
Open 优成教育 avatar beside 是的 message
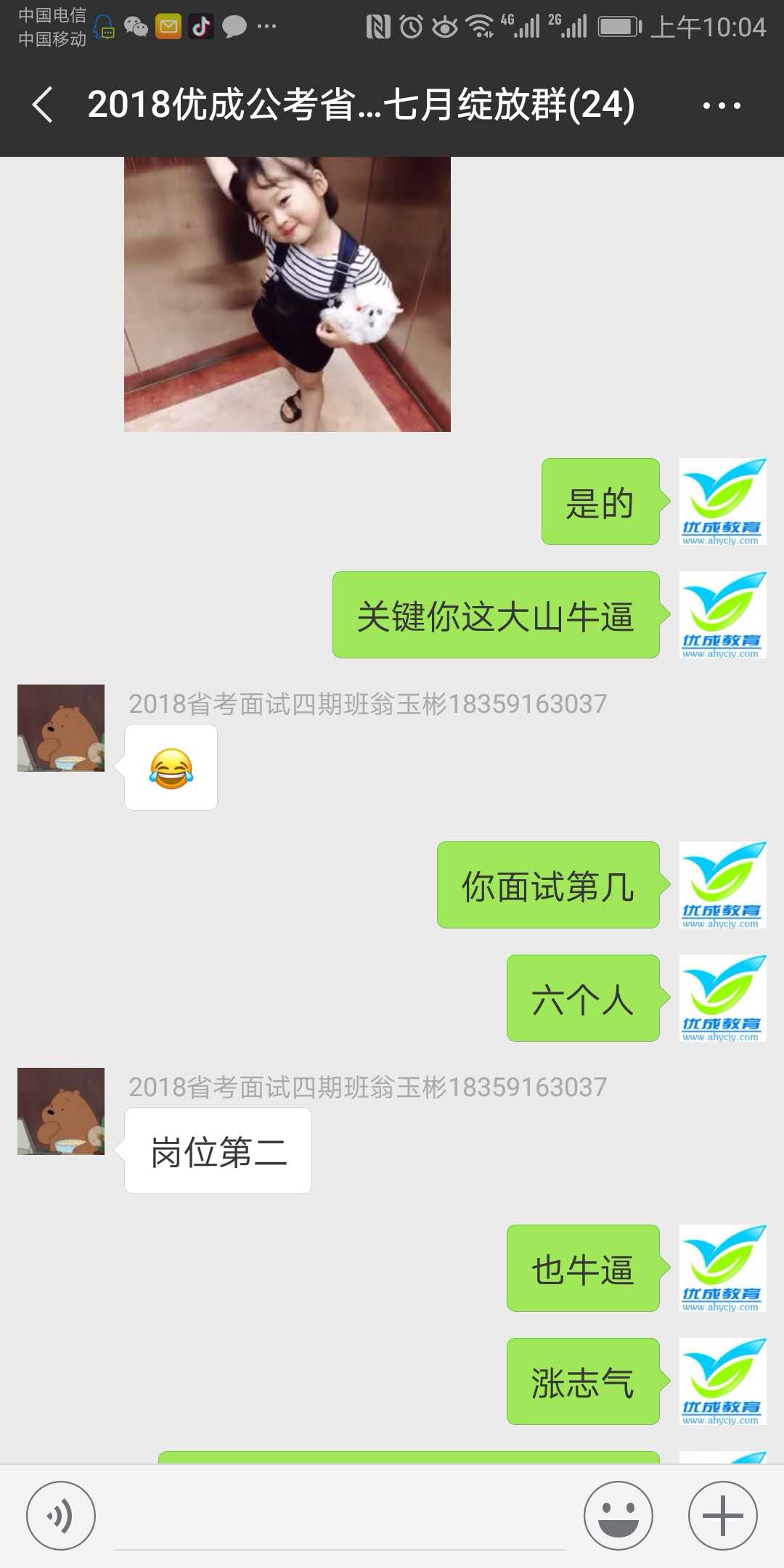coord(722,502)
